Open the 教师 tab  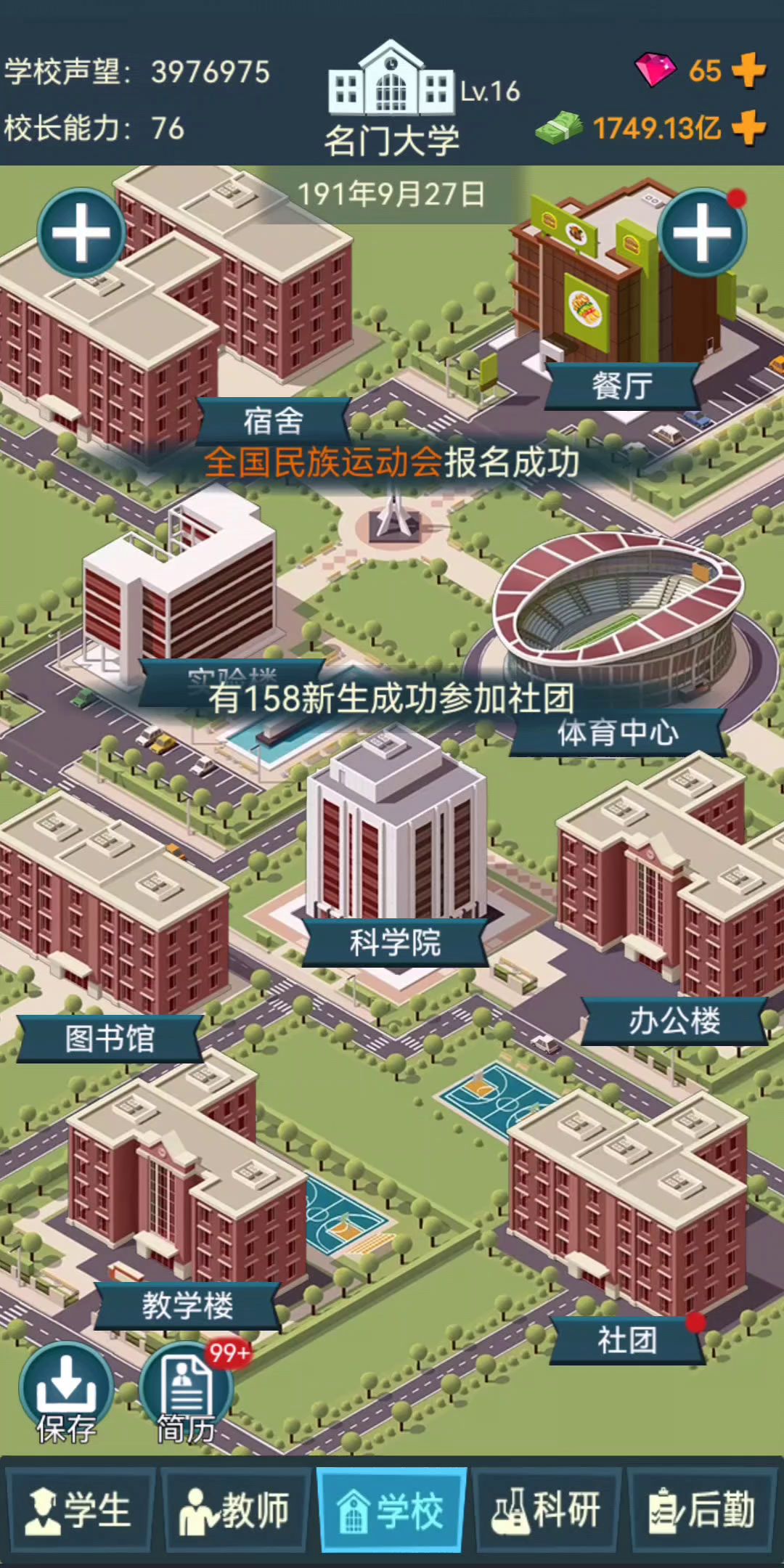click(x=235, y=1511)
